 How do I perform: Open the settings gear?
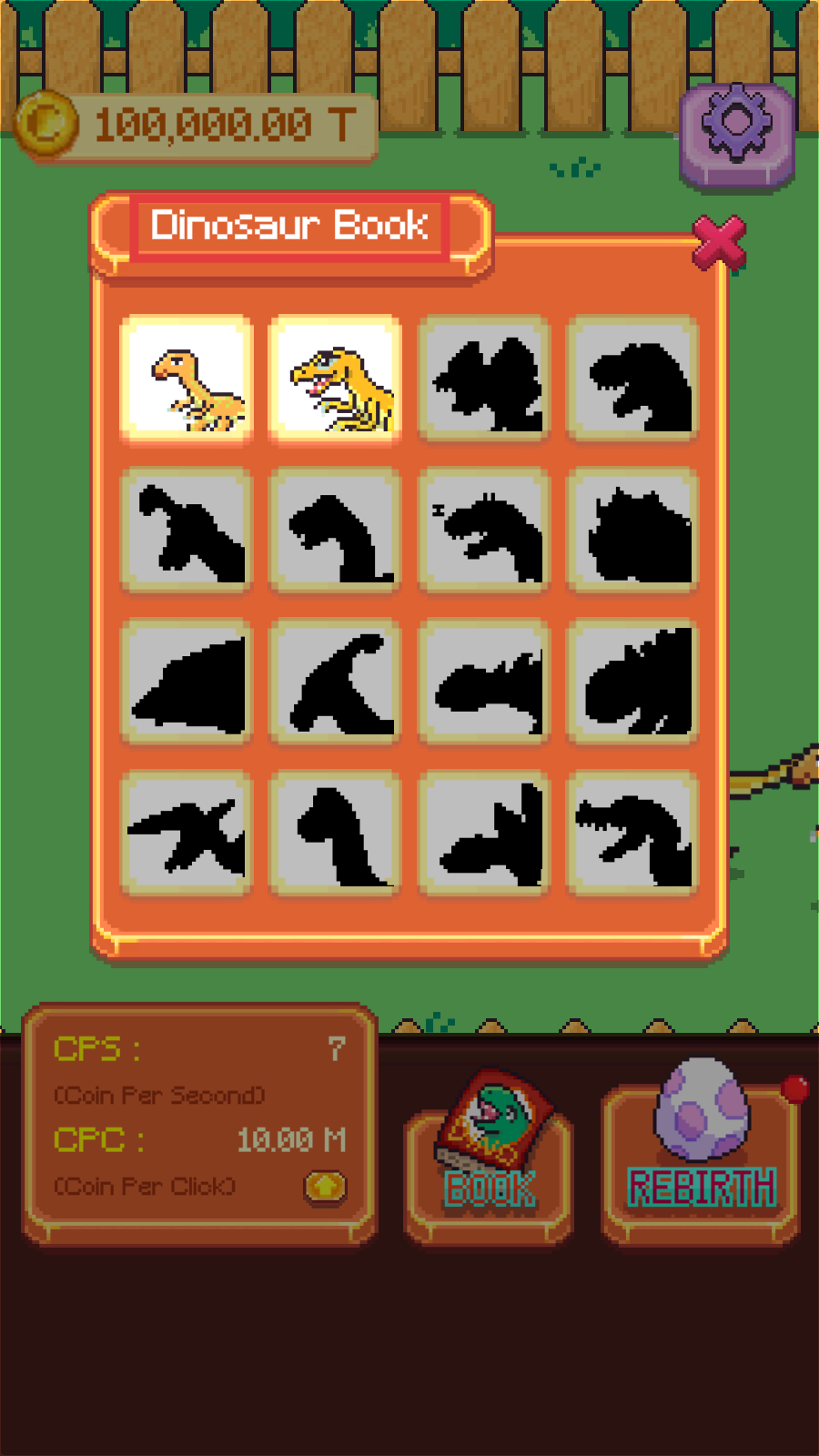click(x=736, y=133)
